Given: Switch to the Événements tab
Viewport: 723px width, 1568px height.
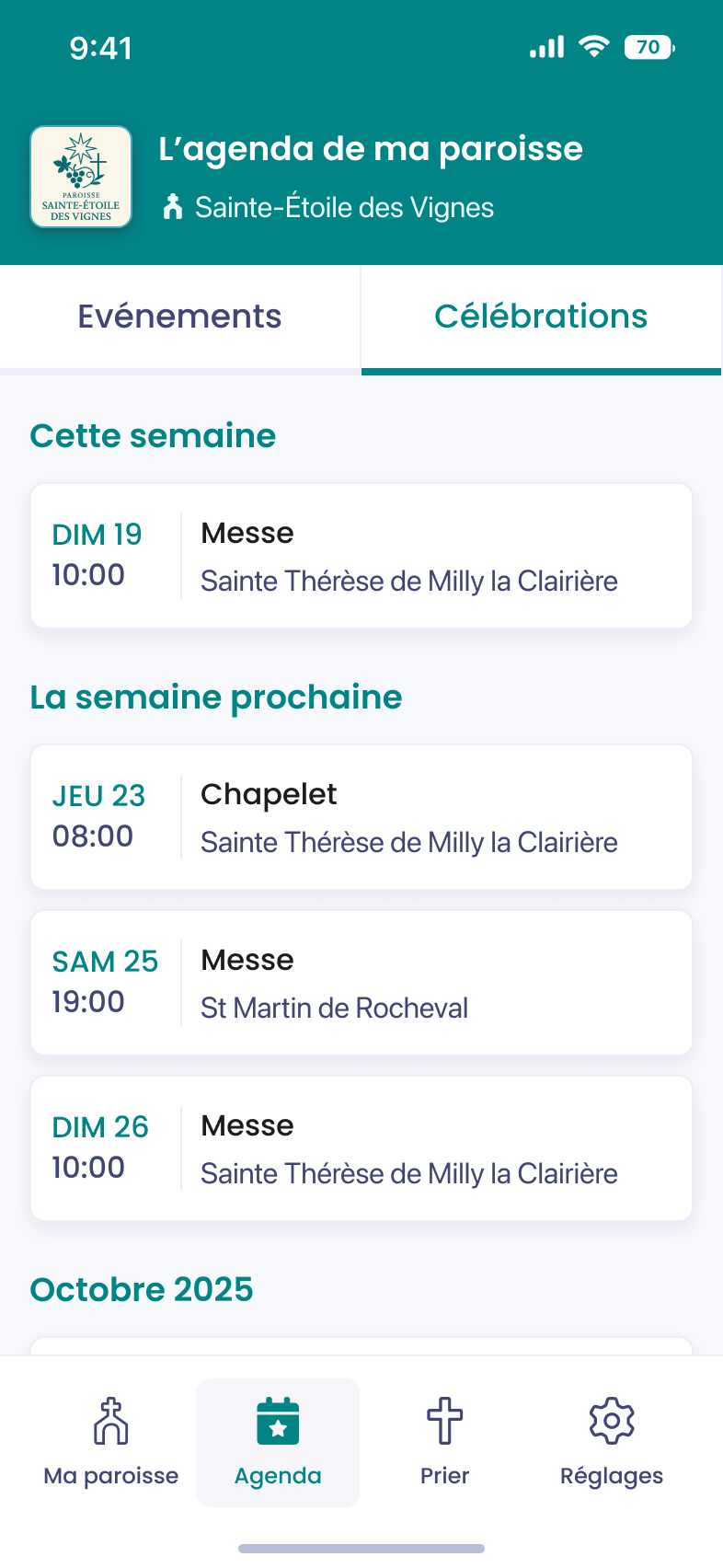Looking at the screenshot, I should (180, 316).
